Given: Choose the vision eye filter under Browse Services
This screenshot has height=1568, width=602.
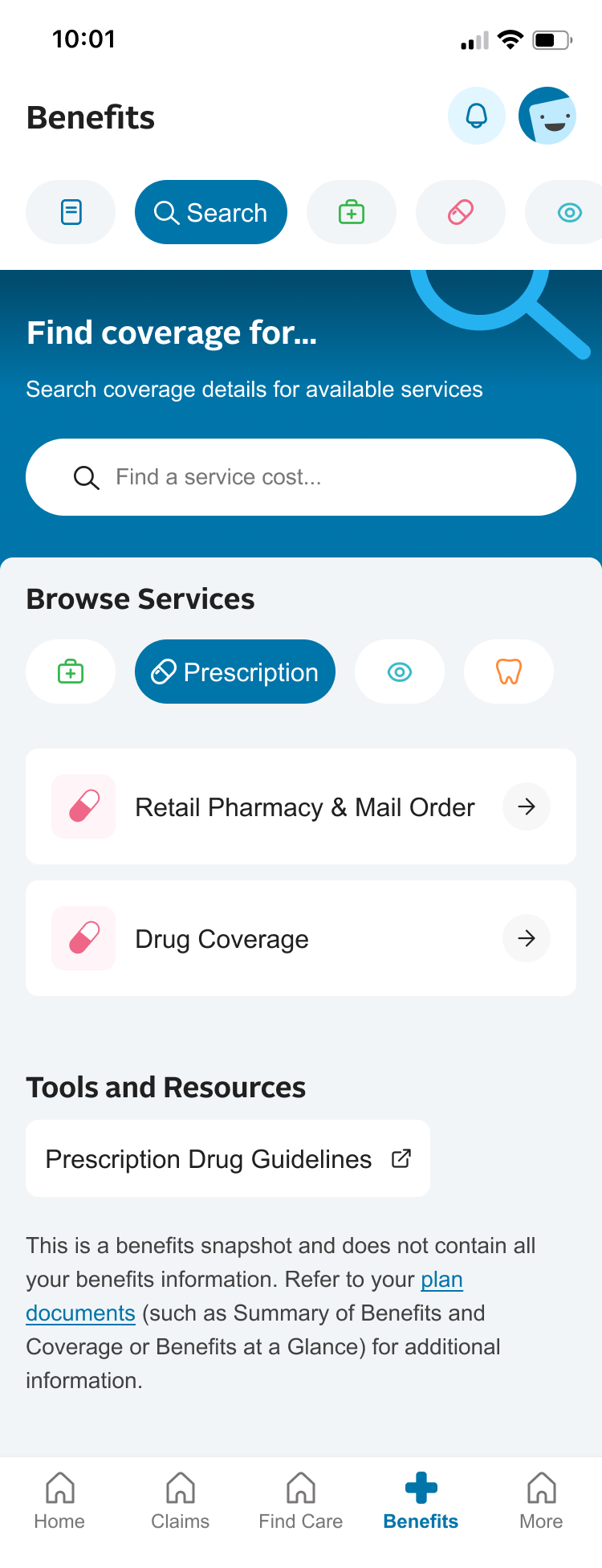Looking at the screenshot, I should point(400,672).
